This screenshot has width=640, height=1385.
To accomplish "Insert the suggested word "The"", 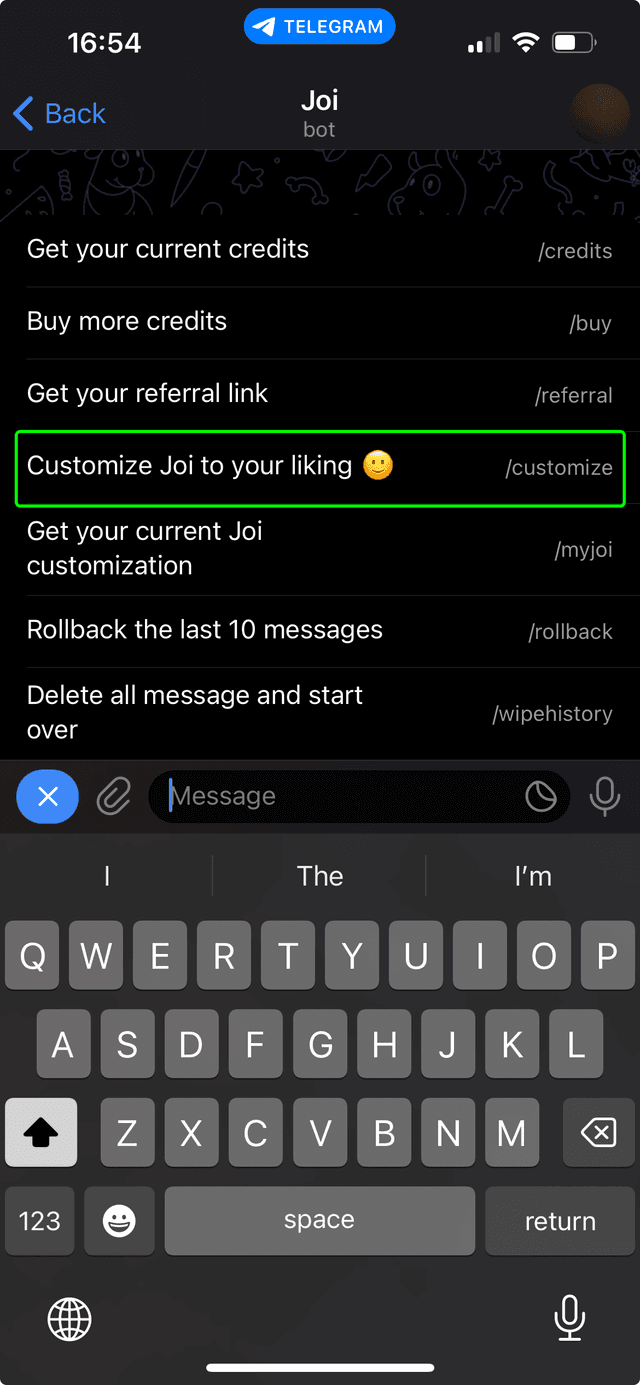I will [x=320, y=876].
